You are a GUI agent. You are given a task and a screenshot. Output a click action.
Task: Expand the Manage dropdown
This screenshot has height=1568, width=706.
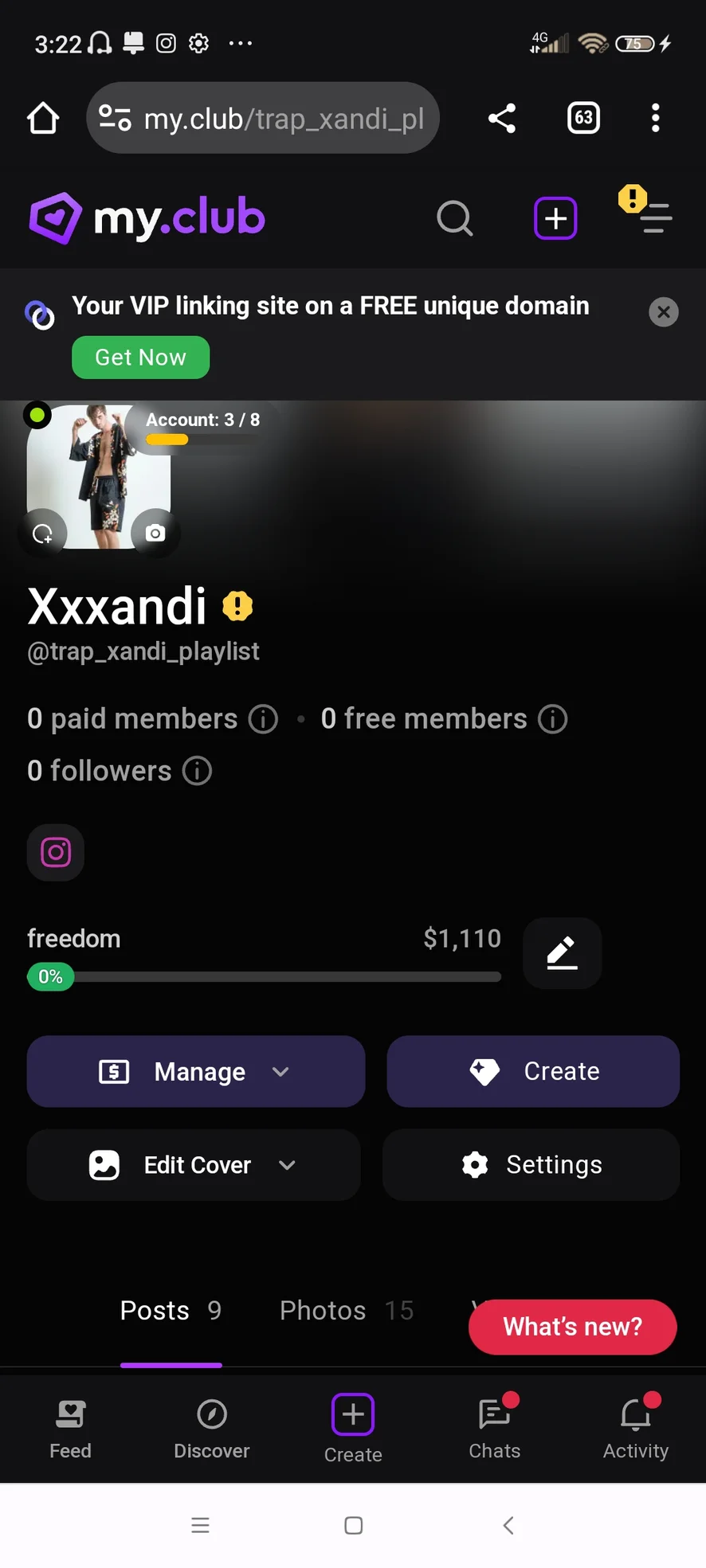coord(196,1071)
